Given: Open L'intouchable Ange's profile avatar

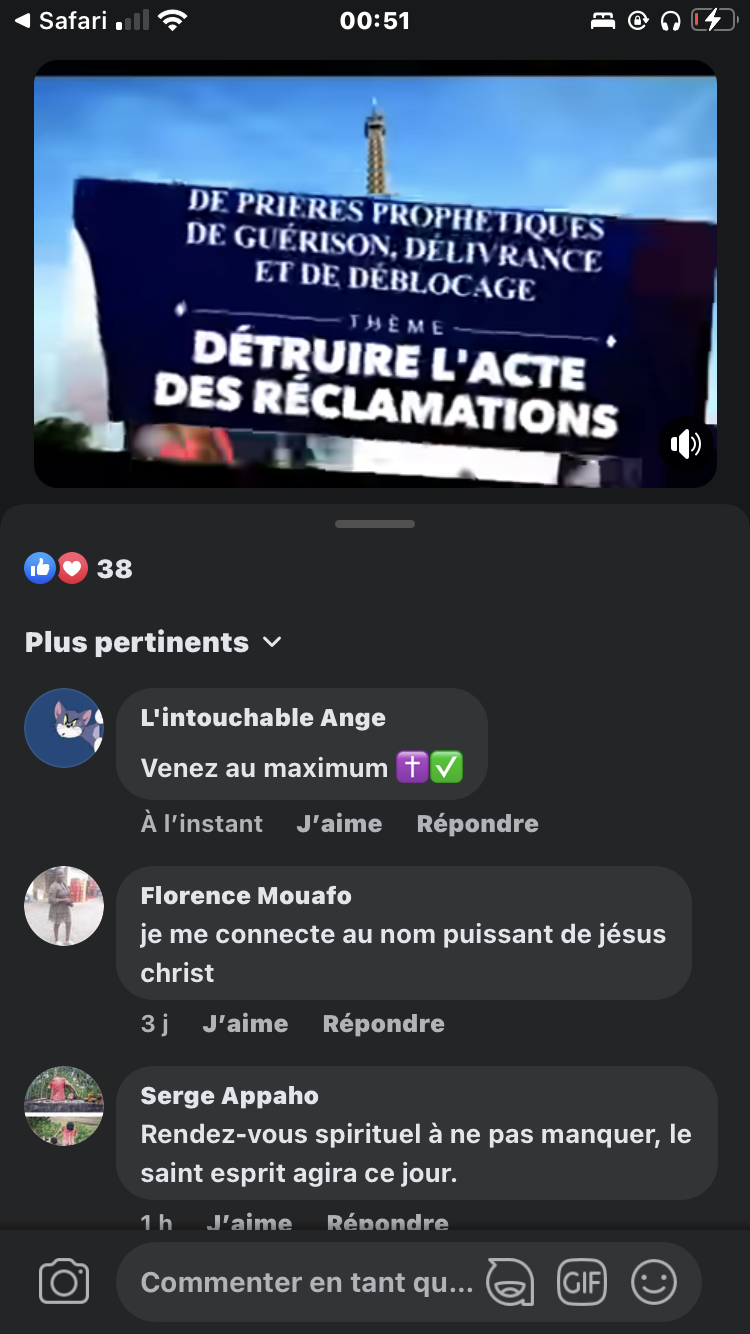Looking at the screenshot, I should click(x=64, y=728).
